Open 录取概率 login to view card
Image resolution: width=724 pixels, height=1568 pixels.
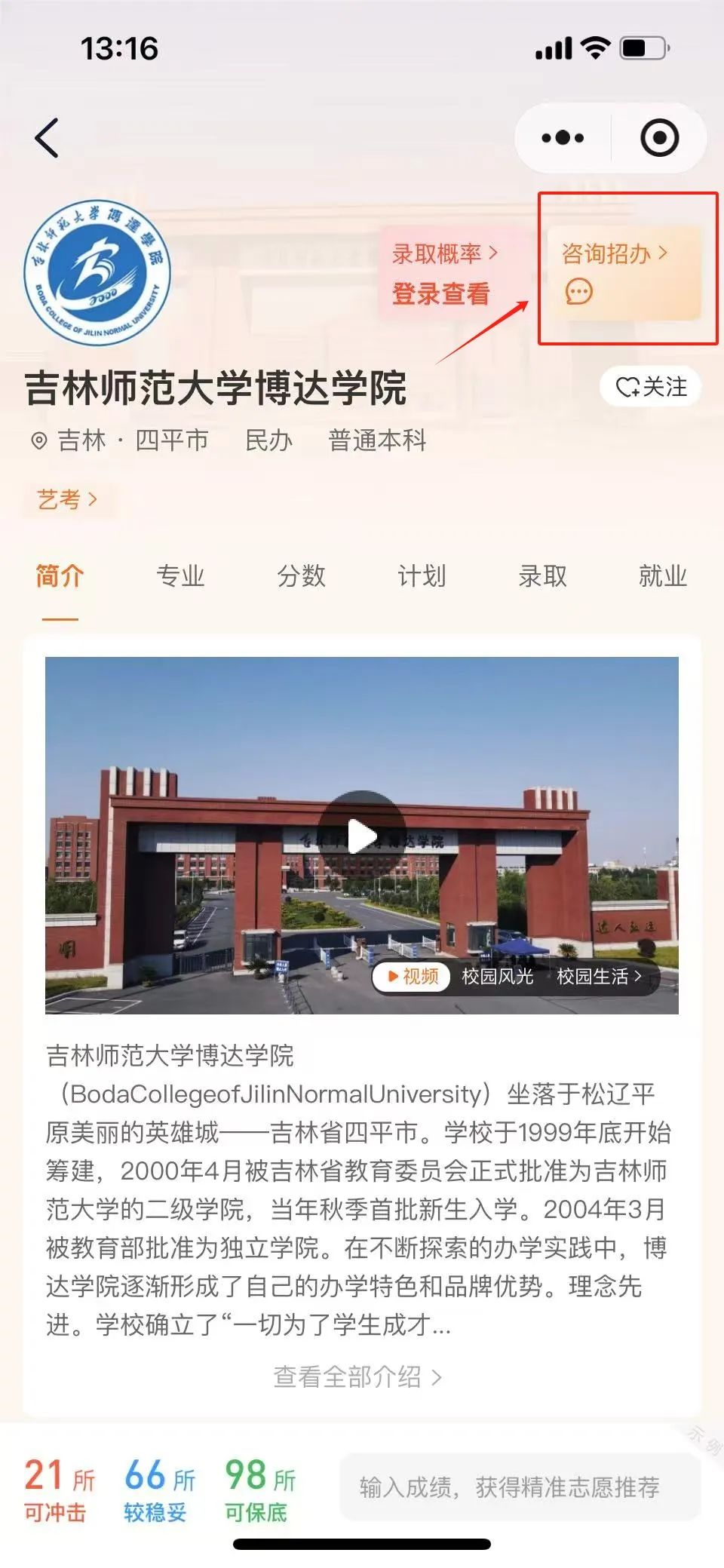pyautogui.click(x=443, y=273)
